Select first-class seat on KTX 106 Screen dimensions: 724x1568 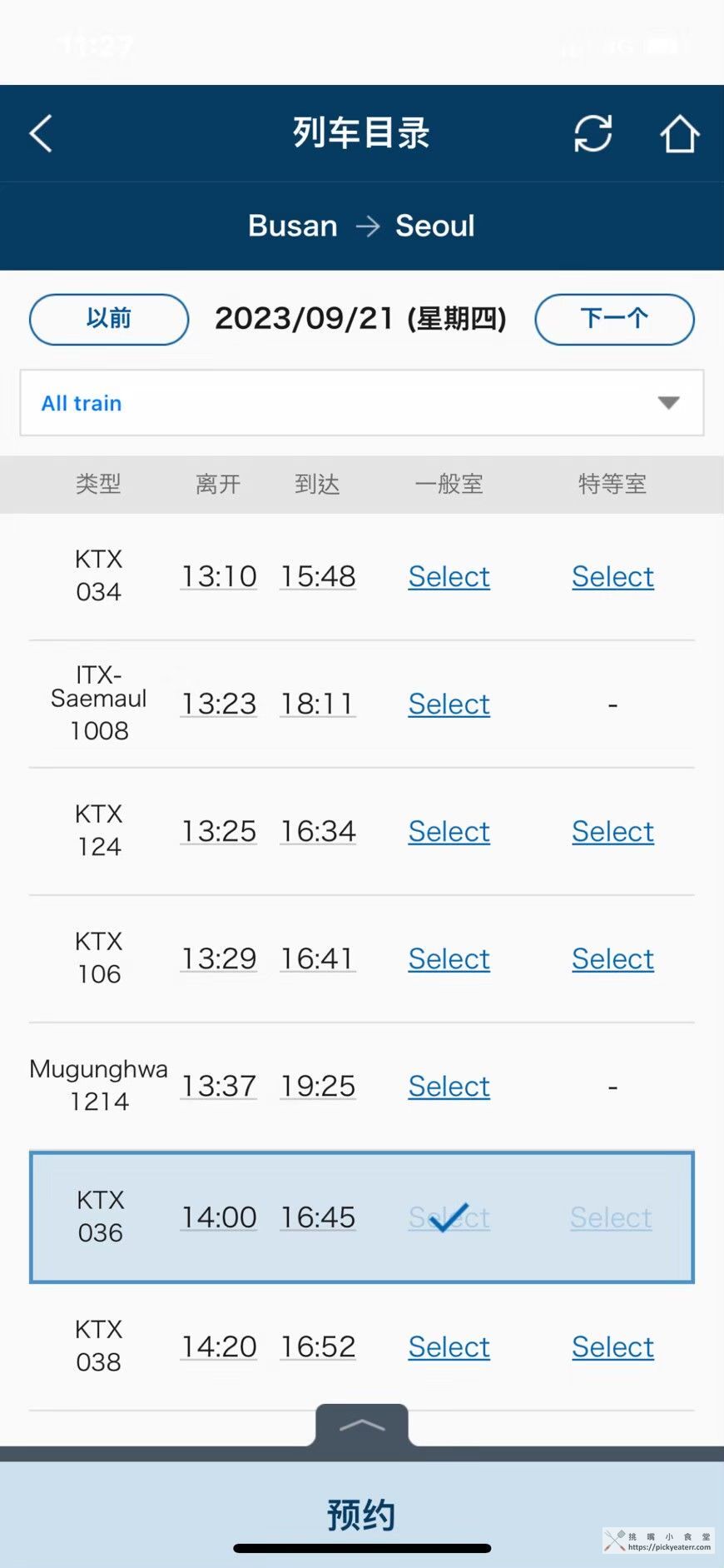[x=612, y=958]
